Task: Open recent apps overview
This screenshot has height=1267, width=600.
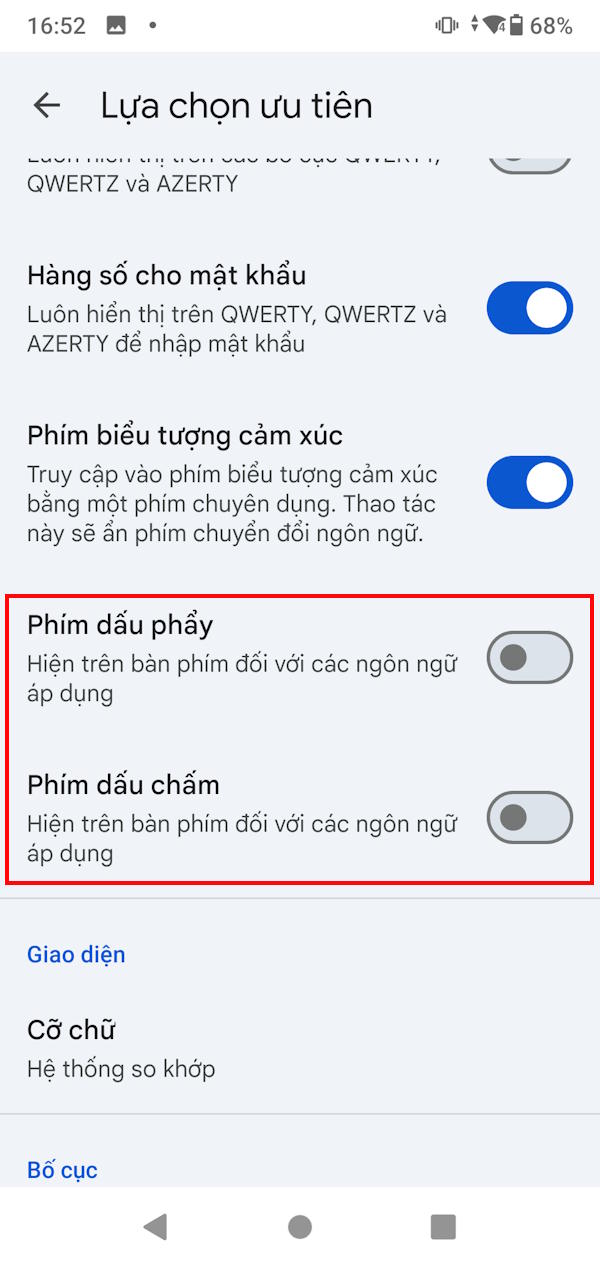Action: [x=442, y=1227]
